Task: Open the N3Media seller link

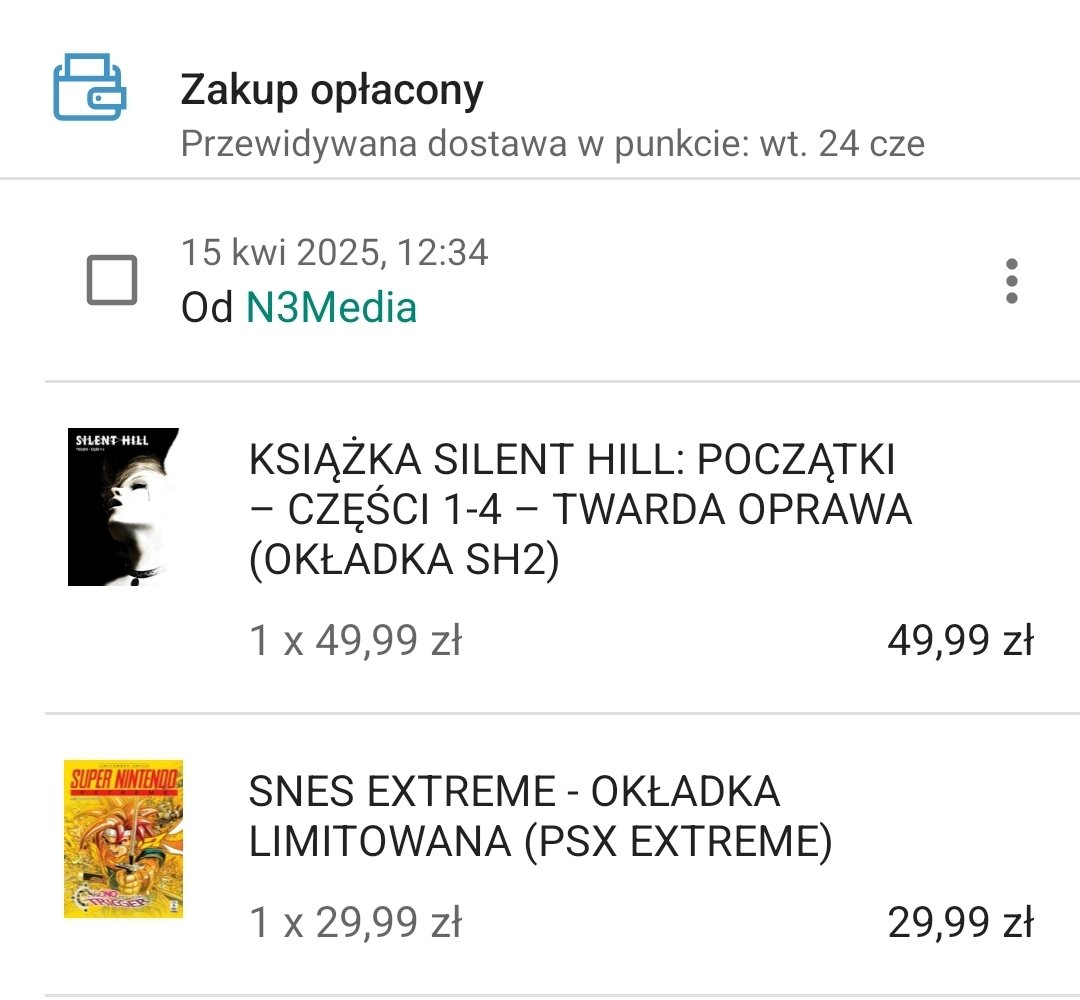Action: point(331,308)
